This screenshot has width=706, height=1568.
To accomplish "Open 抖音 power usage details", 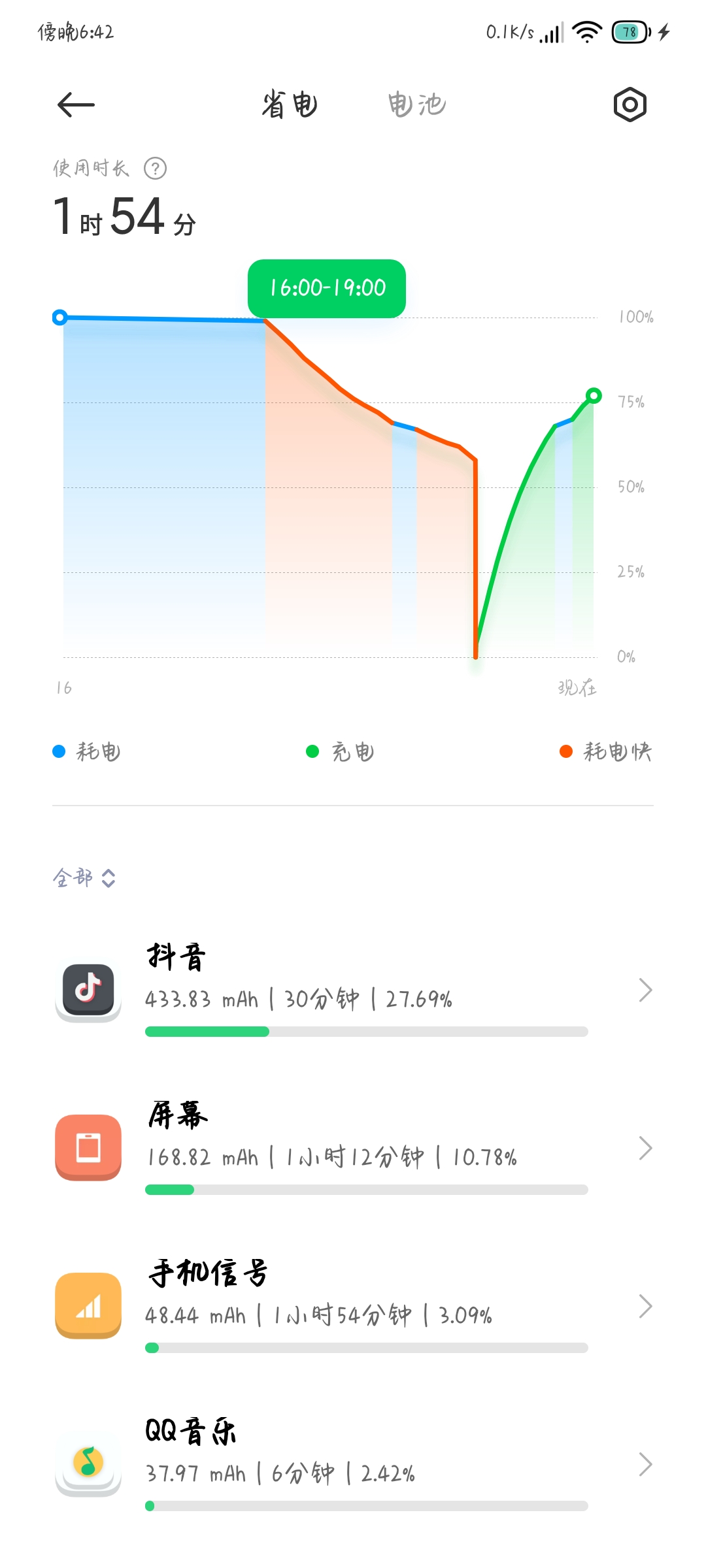I will (353, 990).
